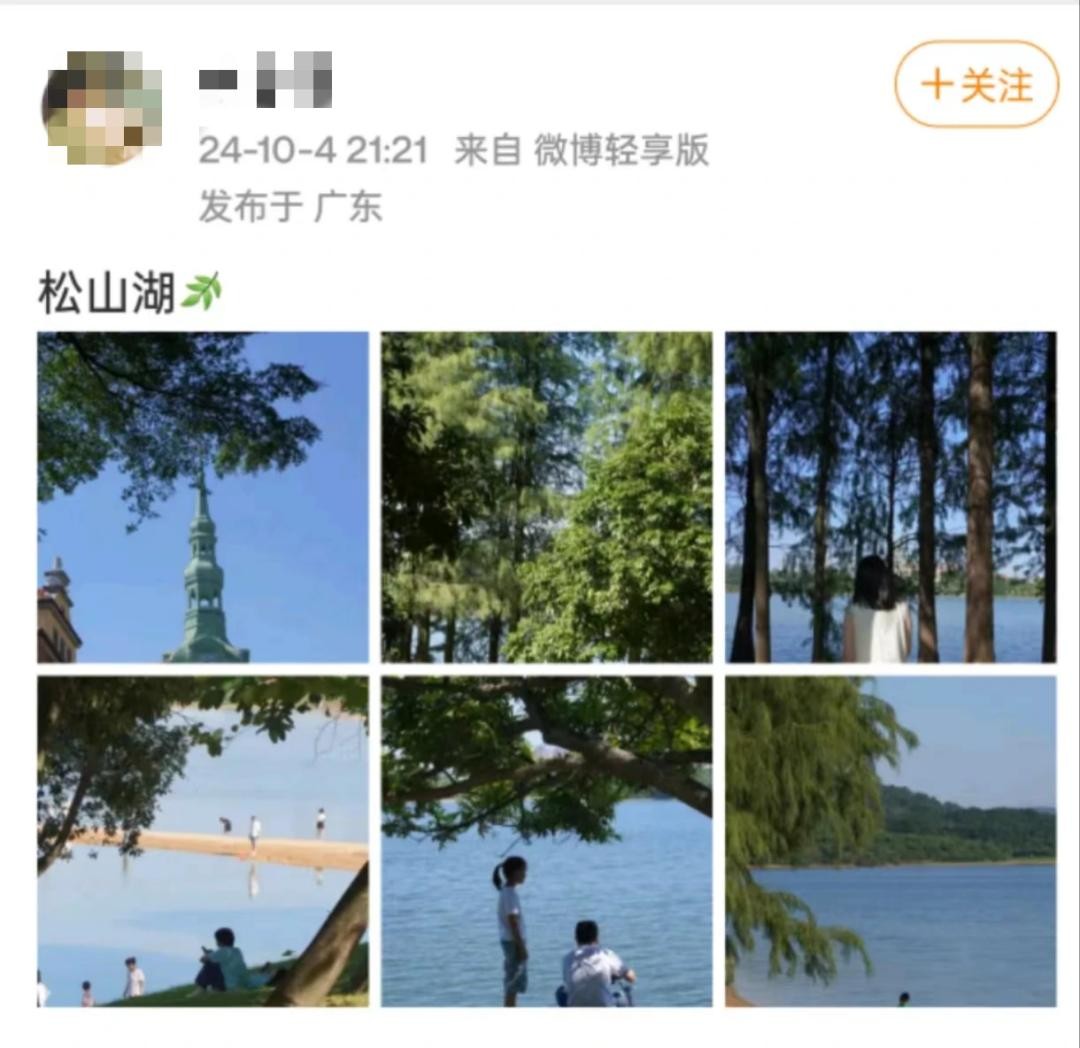1080x1048 pixels.
Task: Open the poster's username
Action: pos(265,80)
